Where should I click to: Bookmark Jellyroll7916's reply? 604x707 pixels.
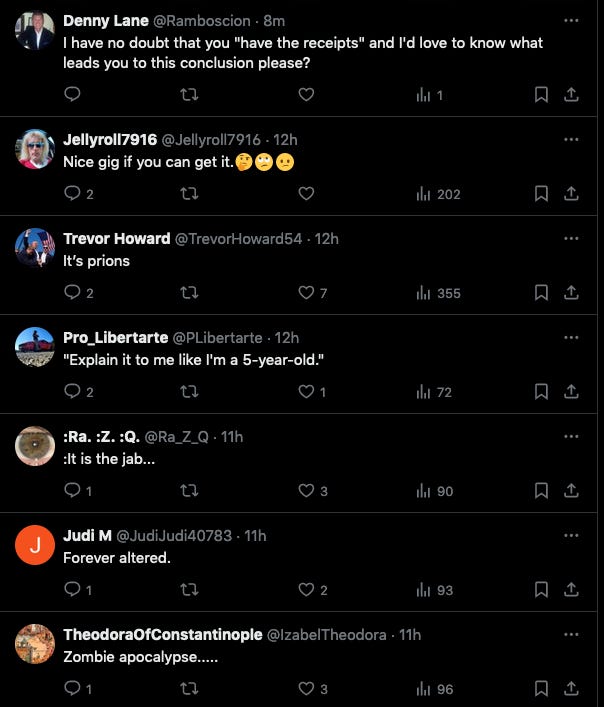point(541,194)
